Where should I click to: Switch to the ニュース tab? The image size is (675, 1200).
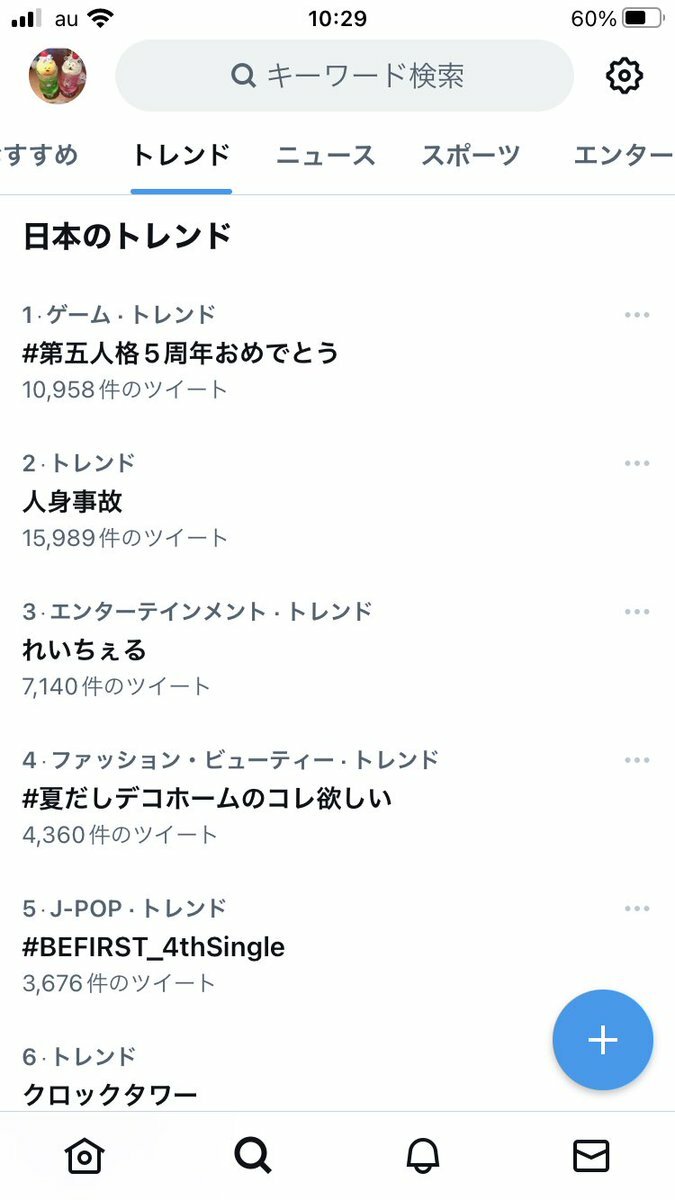pos(325,155)
